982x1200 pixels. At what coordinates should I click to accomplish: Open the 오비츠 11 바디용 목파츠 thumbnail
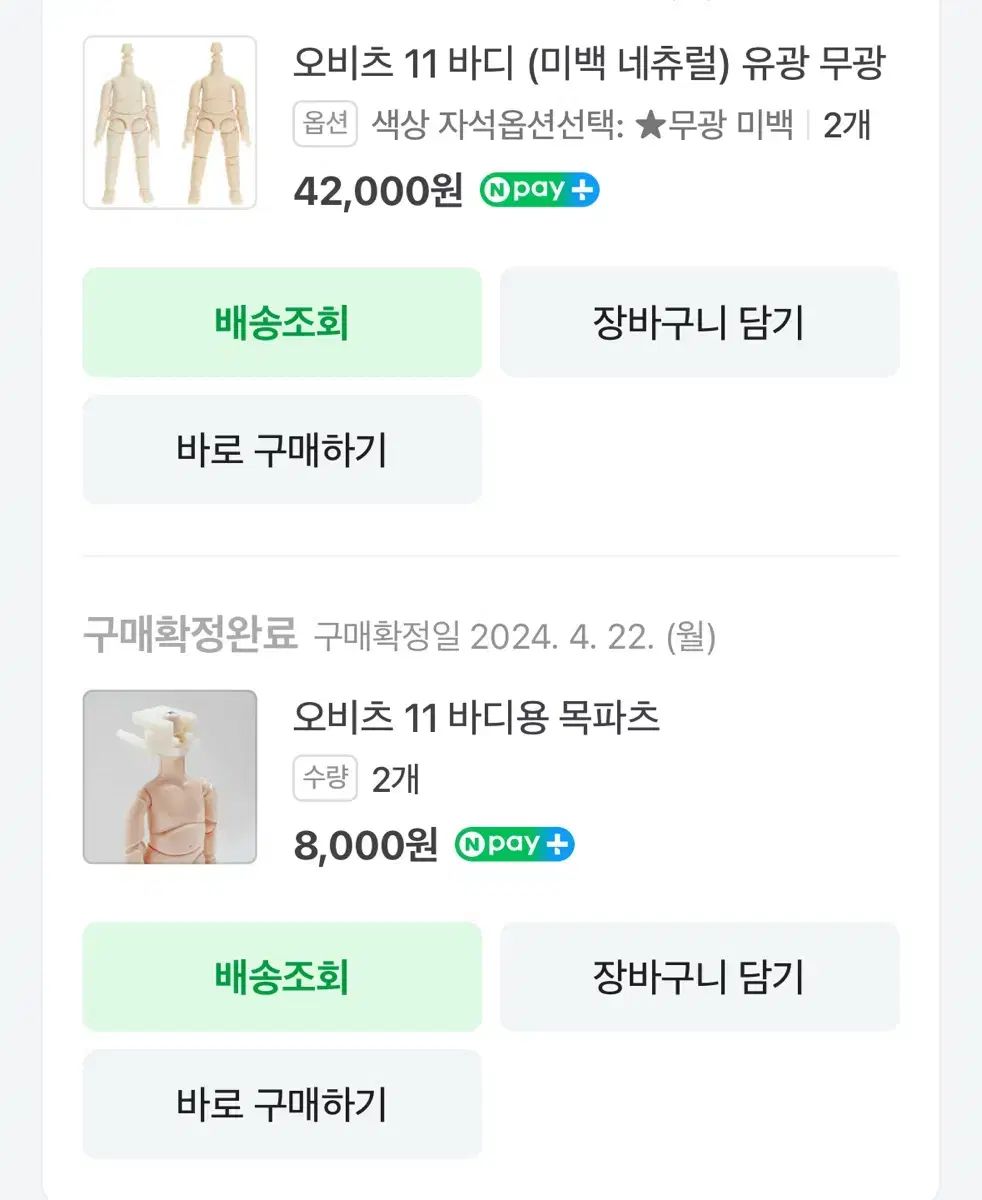click(x=170, y=776)
